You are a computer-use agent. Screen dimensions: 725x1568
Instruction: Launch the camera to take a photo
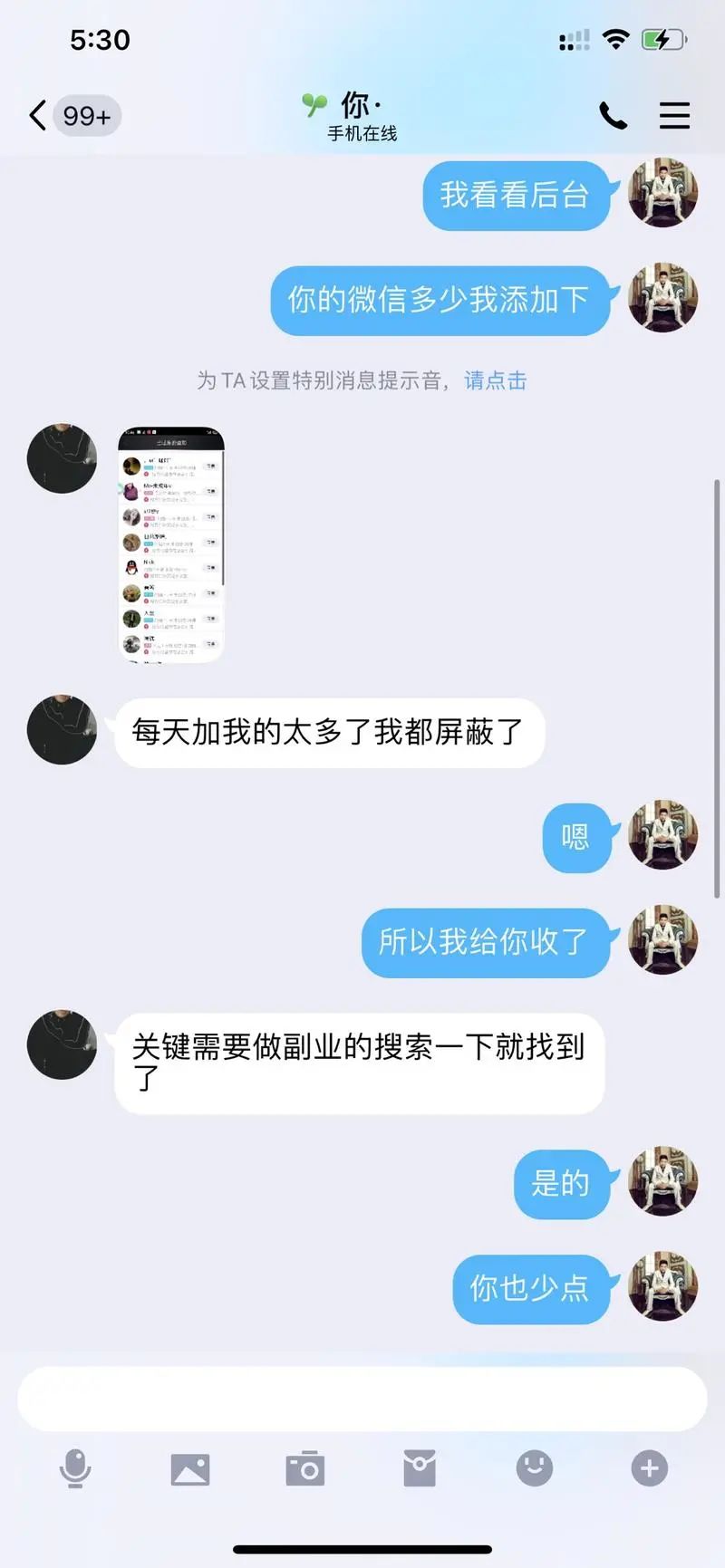[304, 1468]
